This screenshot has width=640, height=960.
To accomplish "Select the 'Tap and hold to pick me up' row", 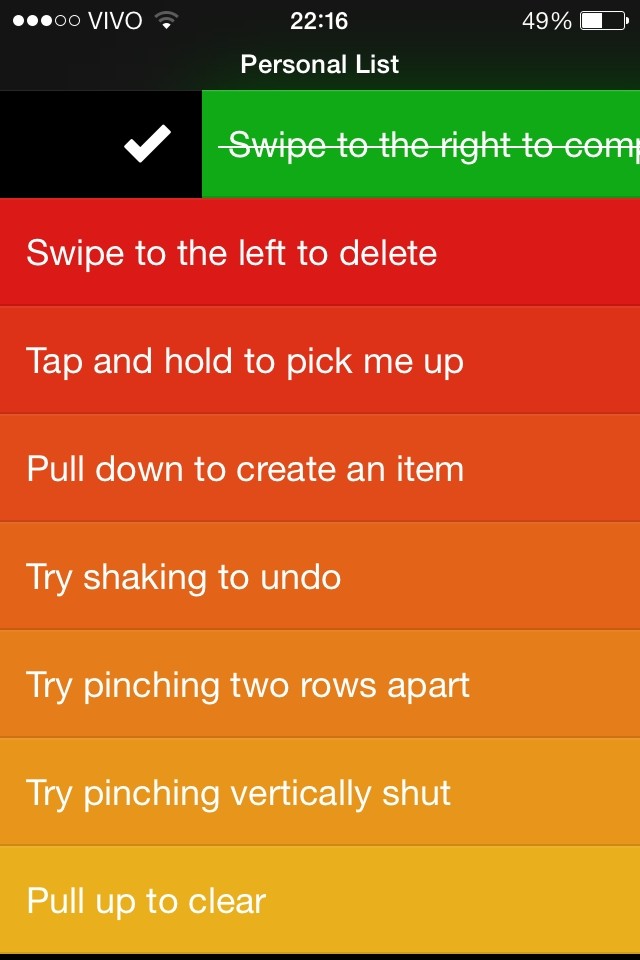I will pos(245,361).
